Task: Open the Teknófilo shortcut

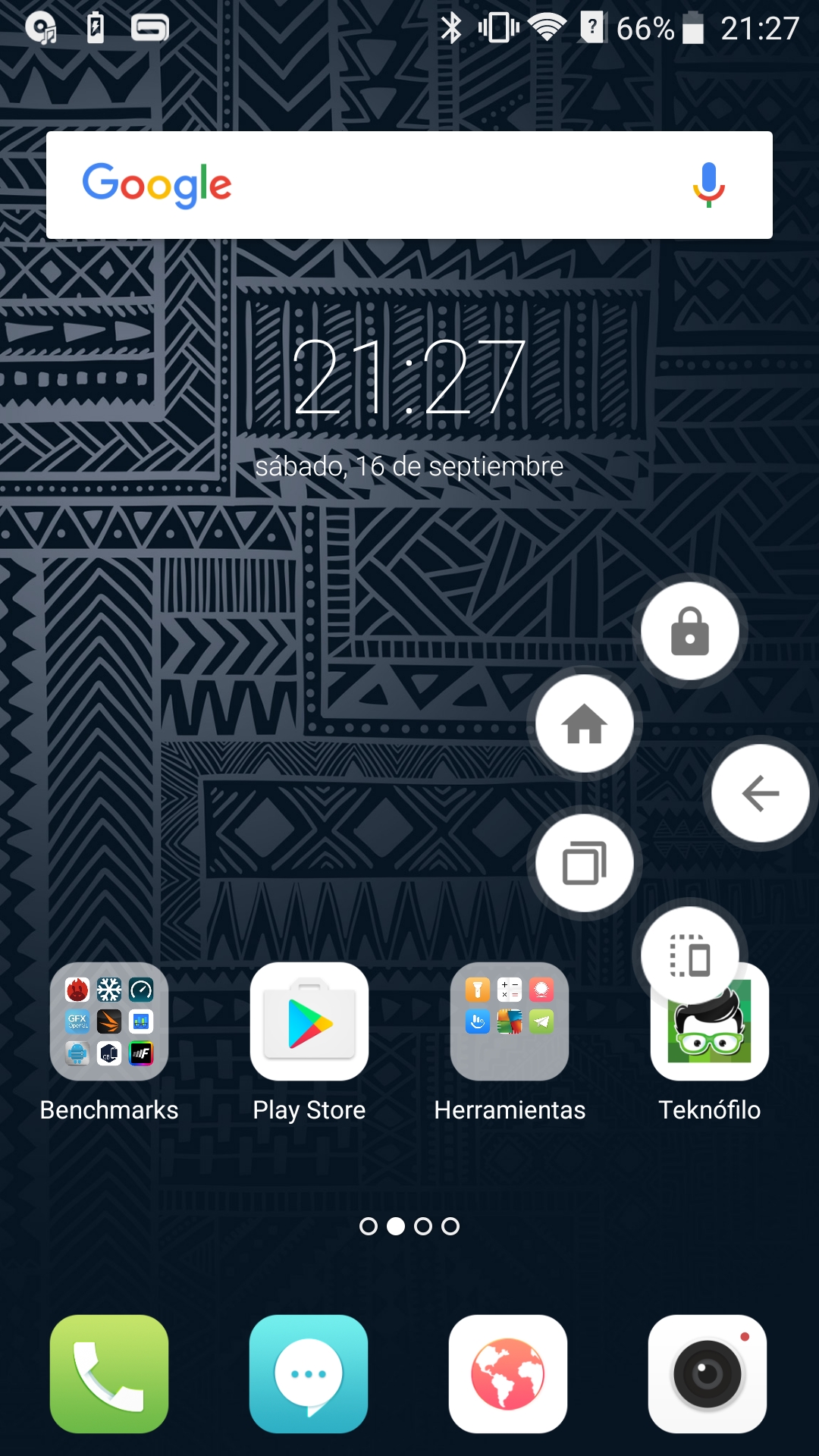Action: pyautogui.click(x=710, y=1031)
